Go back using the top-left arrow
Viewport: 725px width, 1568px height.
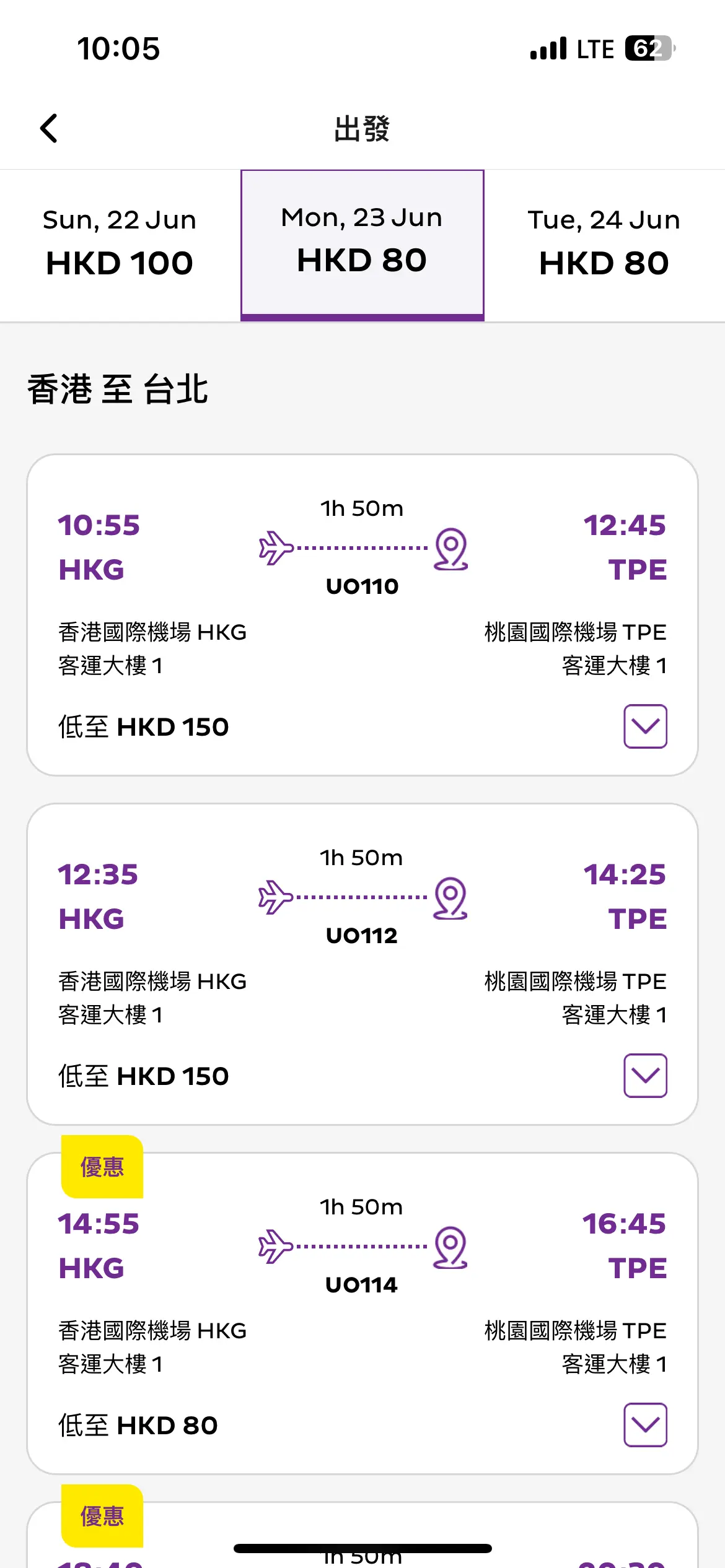click(x=49, y=128)
